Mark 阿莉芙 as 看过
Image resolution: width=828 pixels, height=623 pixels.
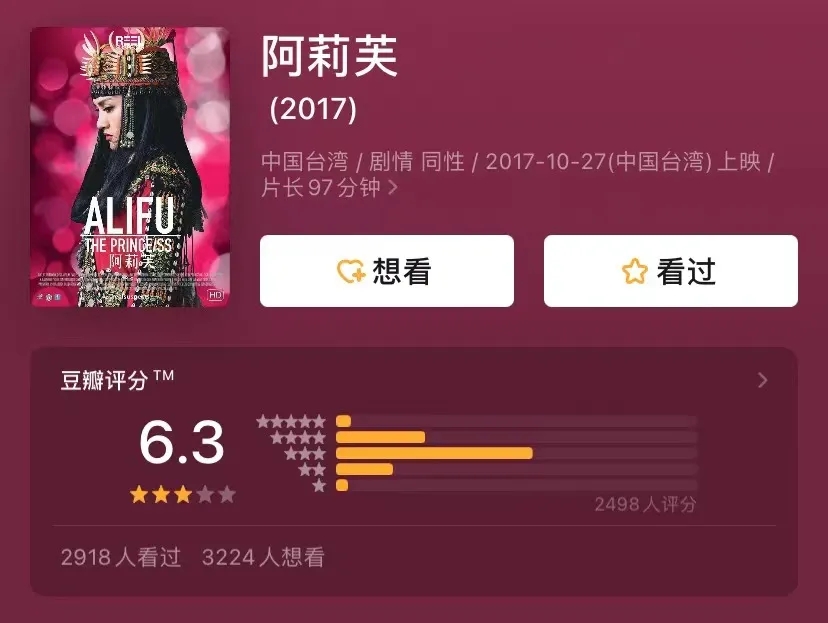coord(670,271)
